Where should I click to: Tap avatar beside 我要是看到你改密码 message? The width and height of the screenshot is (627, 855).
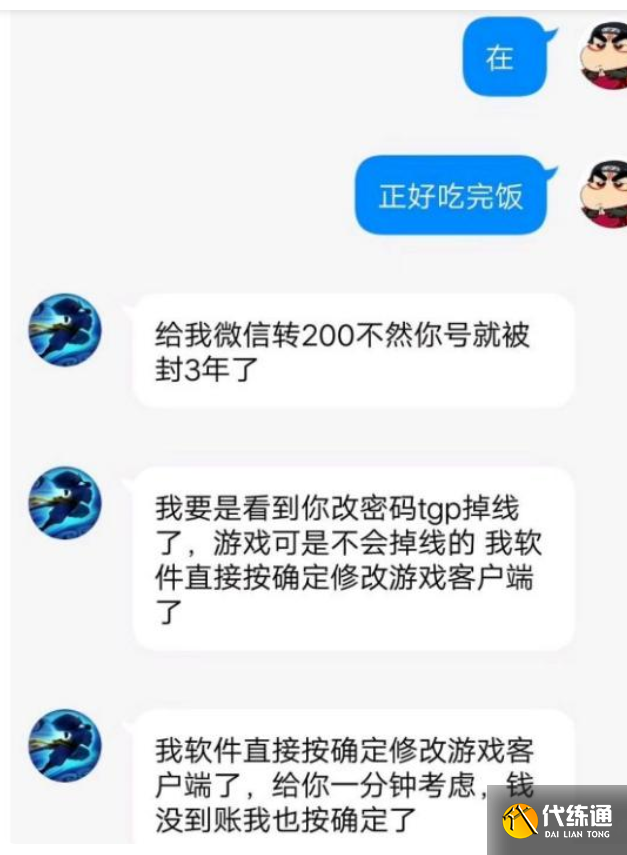(65, 502)
